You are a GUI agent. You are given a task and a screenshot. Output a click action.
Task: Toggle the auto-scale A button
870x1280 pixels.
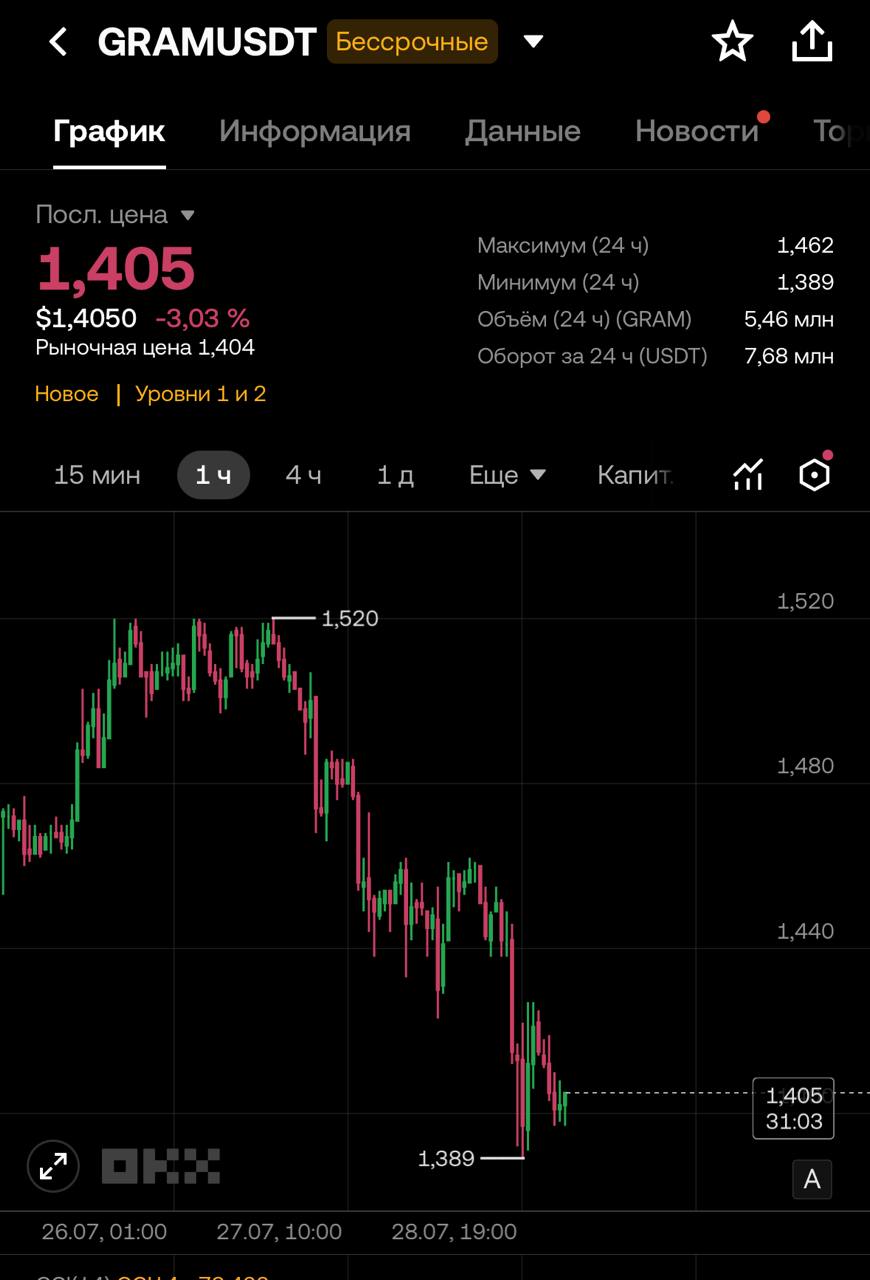[x=812, y=1180]
